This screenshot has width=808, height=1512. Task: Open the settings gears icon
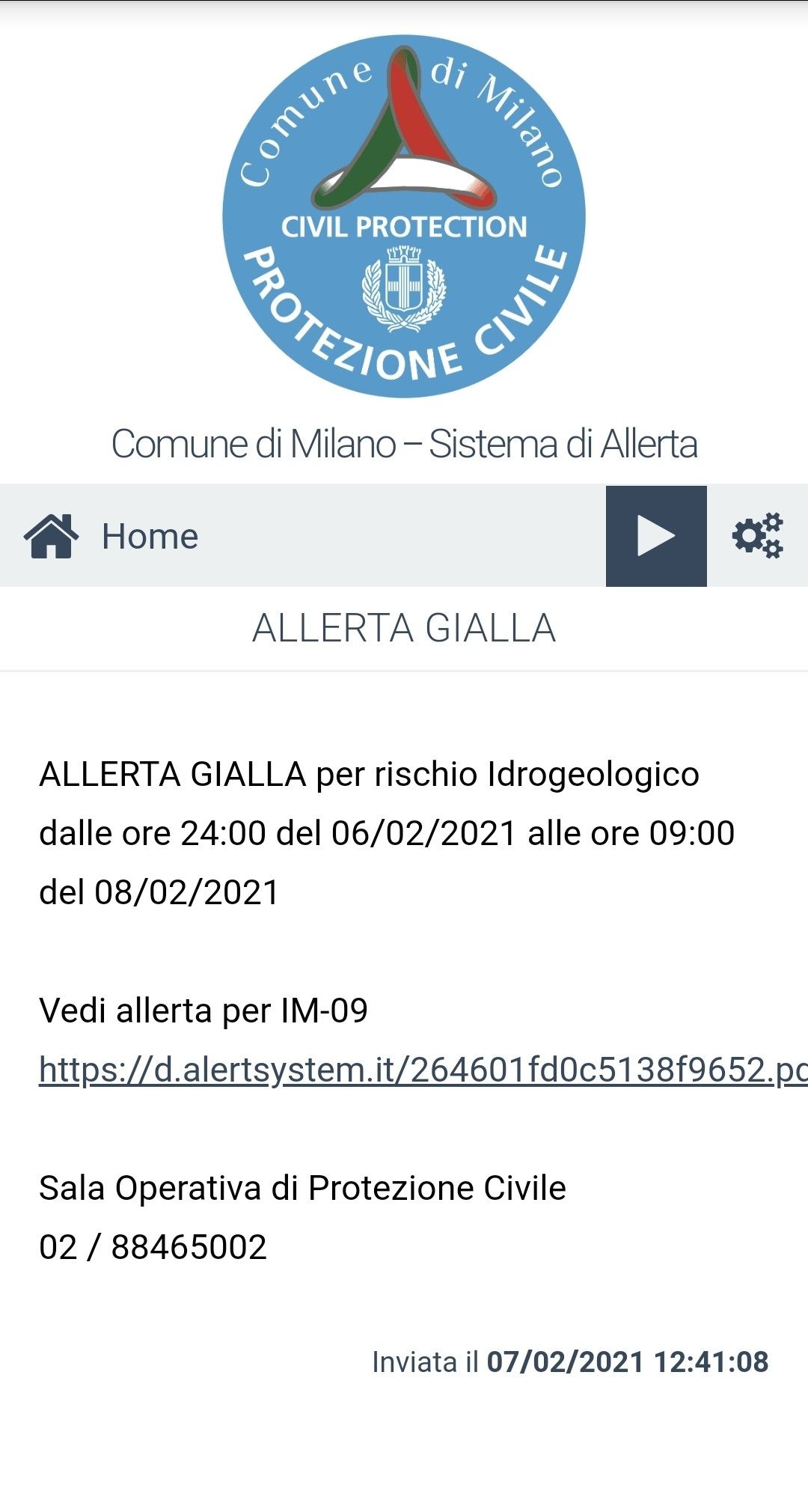point(757,536)
